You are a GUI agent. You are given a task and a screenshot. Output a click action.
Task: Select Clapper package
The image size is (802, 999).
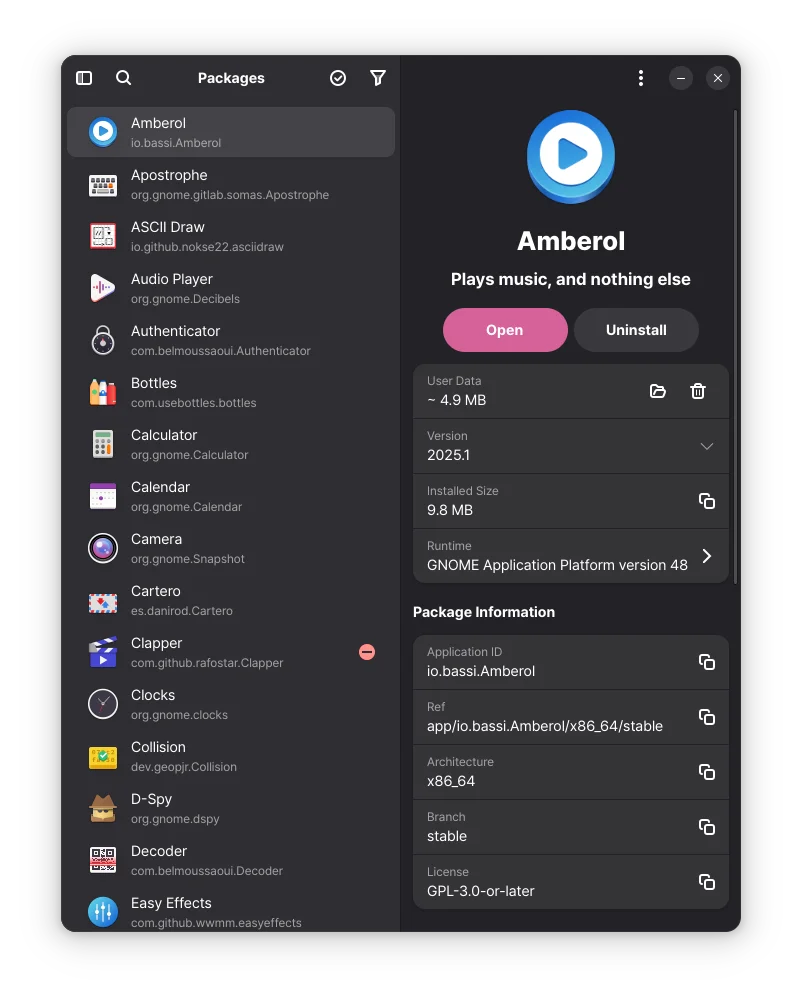[x=230, y=652]
